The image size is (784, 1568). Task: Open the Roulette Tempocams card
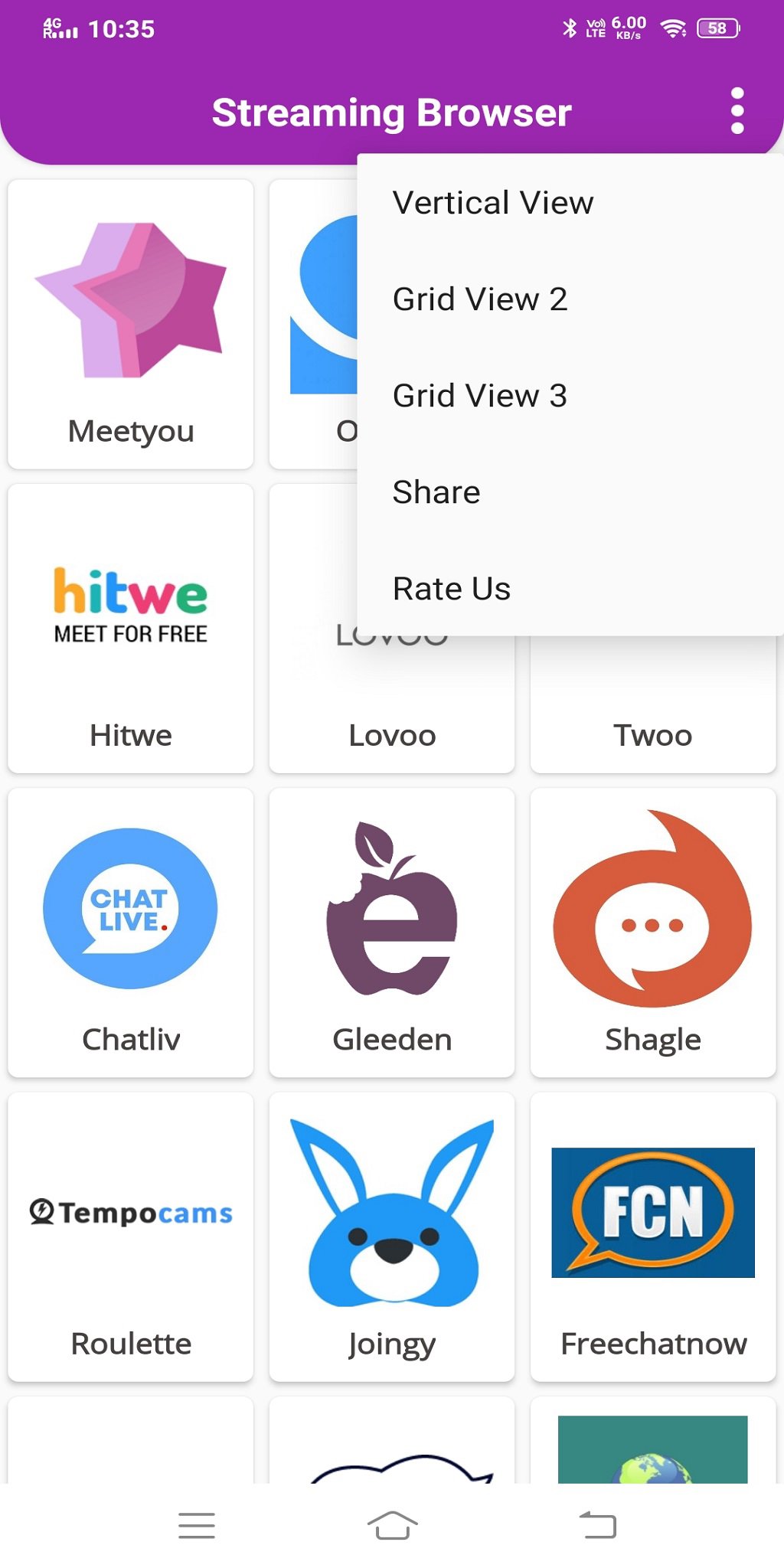click(131, 1237)
